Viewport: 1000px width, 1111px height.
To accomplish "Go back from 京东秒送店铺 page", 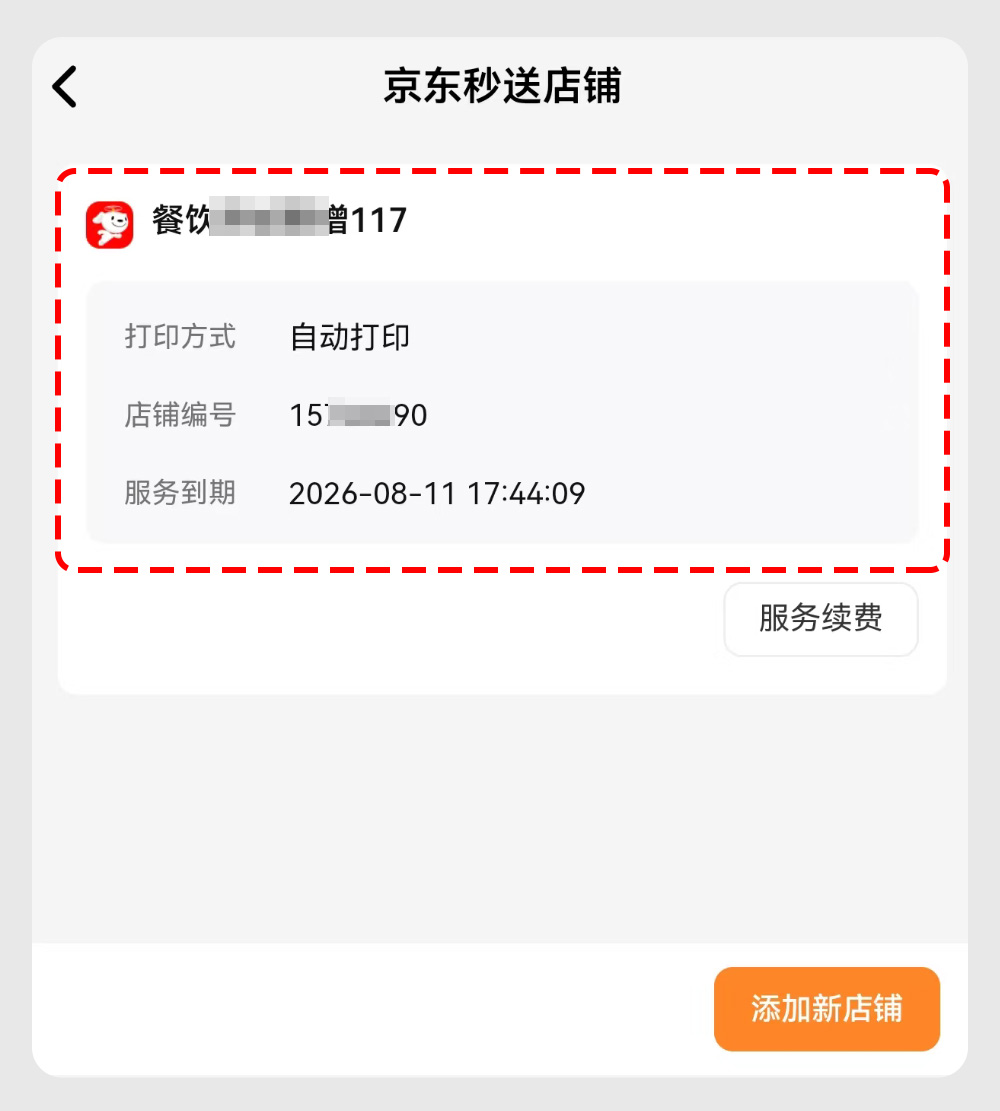I will (x=65, y=87).
